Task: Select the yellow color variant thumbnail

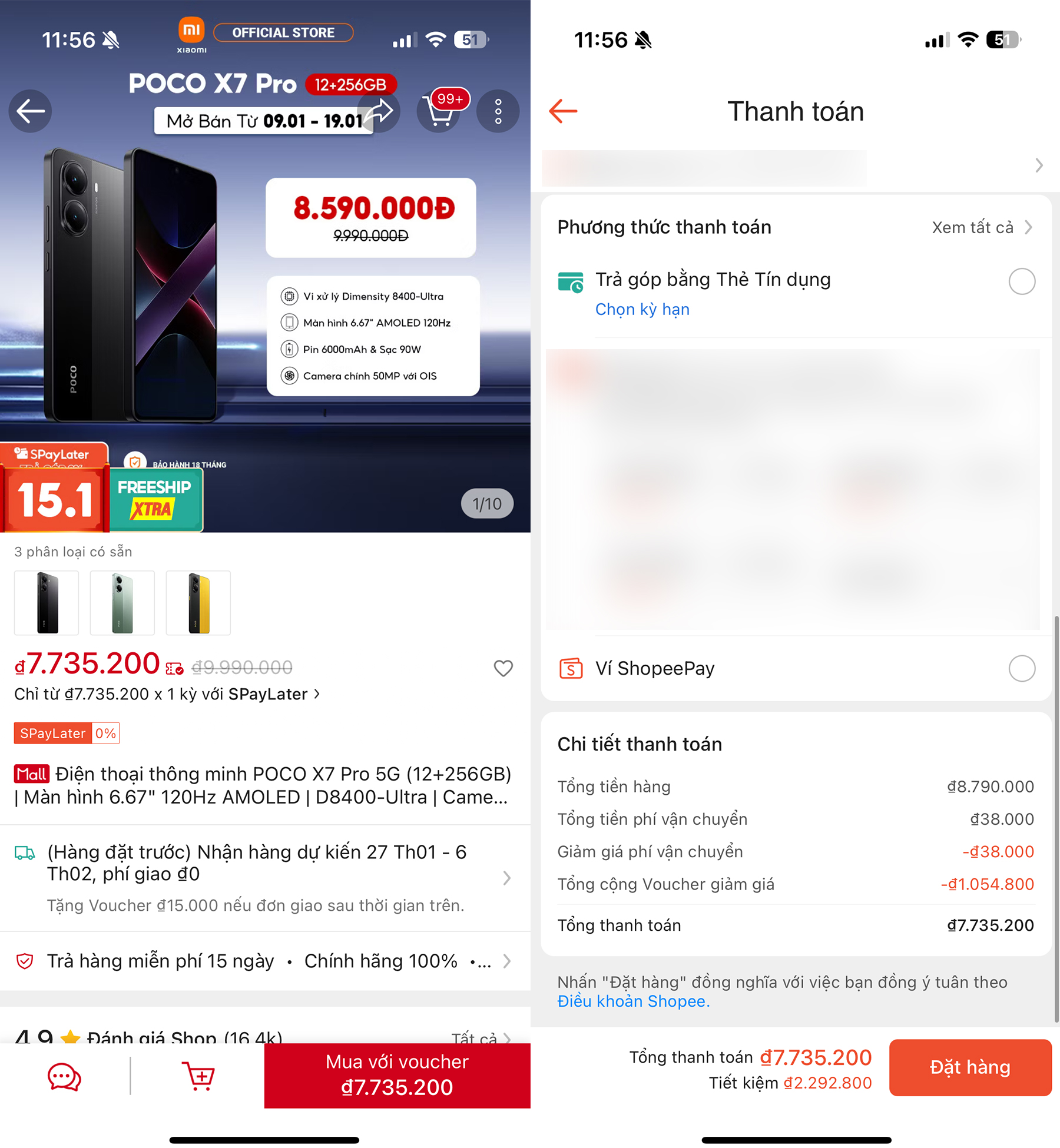Action: [x=198, y=602]
